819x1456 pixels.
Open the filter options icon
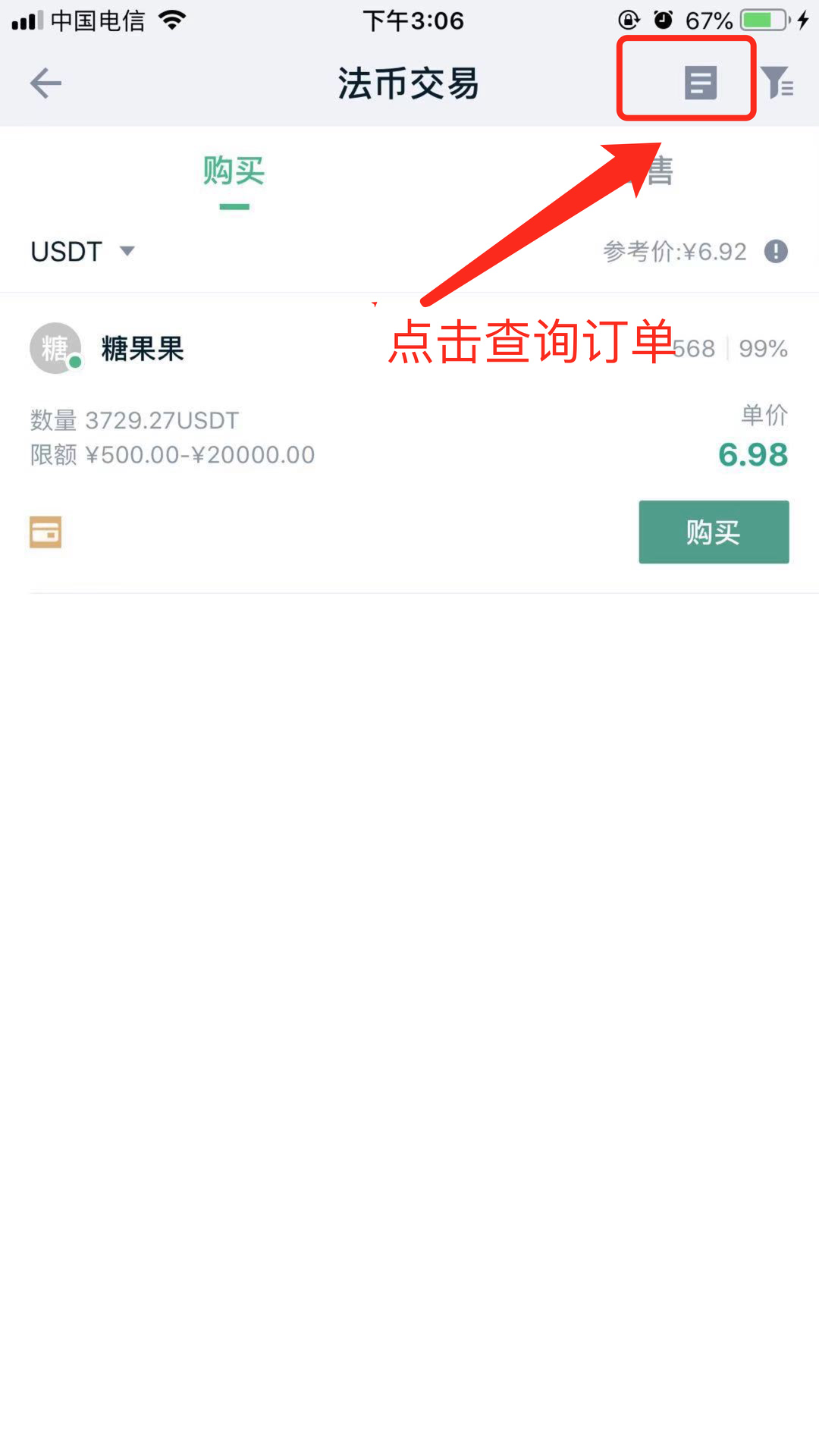777,82
